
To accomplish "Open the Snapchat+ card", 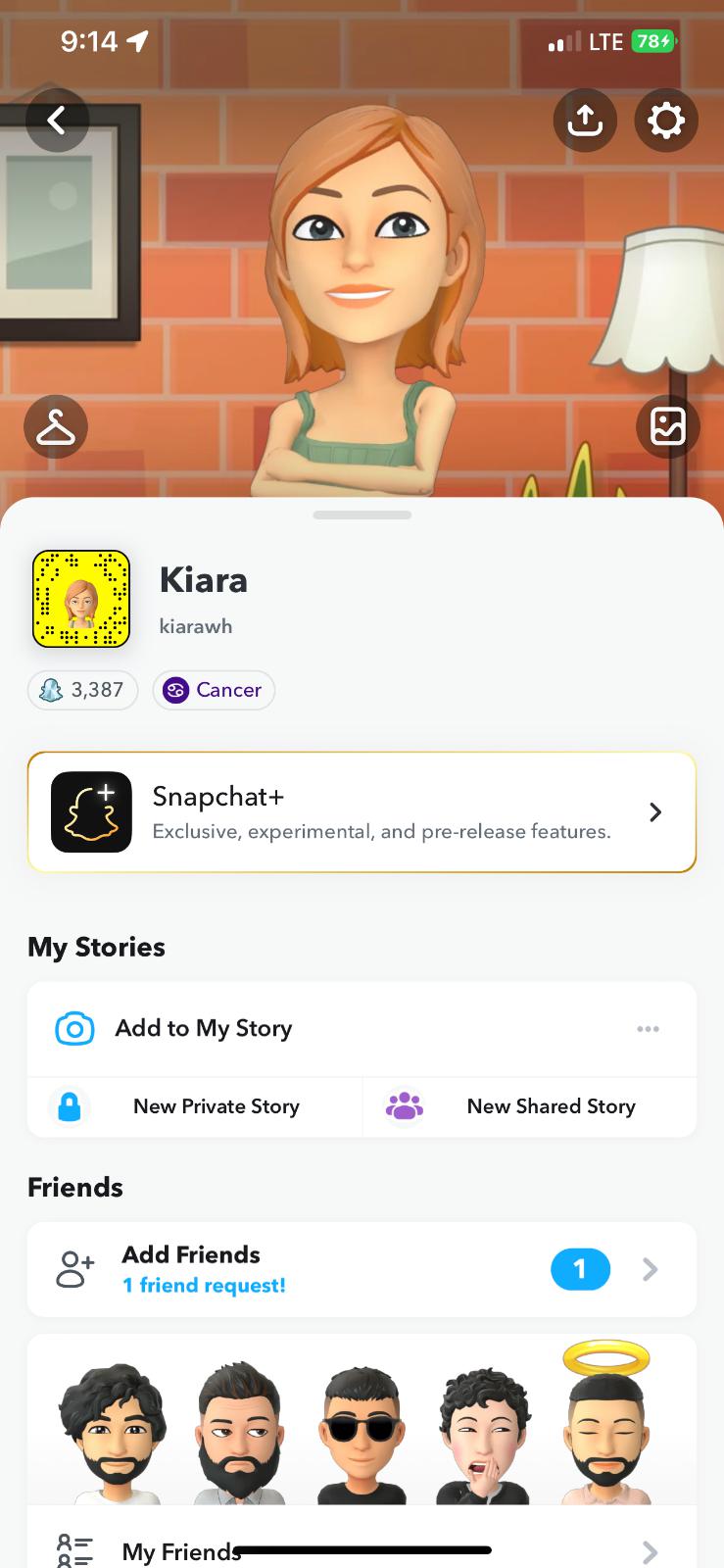I will point(362,812).
